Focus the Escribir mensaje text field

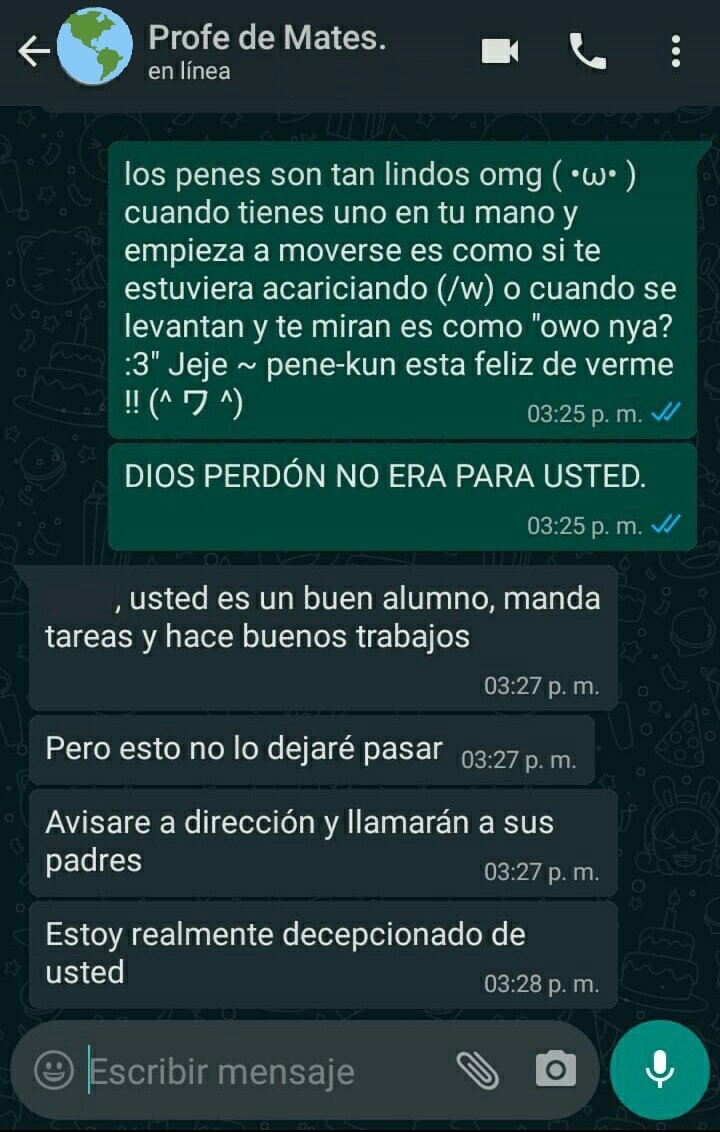(260, 1071)
